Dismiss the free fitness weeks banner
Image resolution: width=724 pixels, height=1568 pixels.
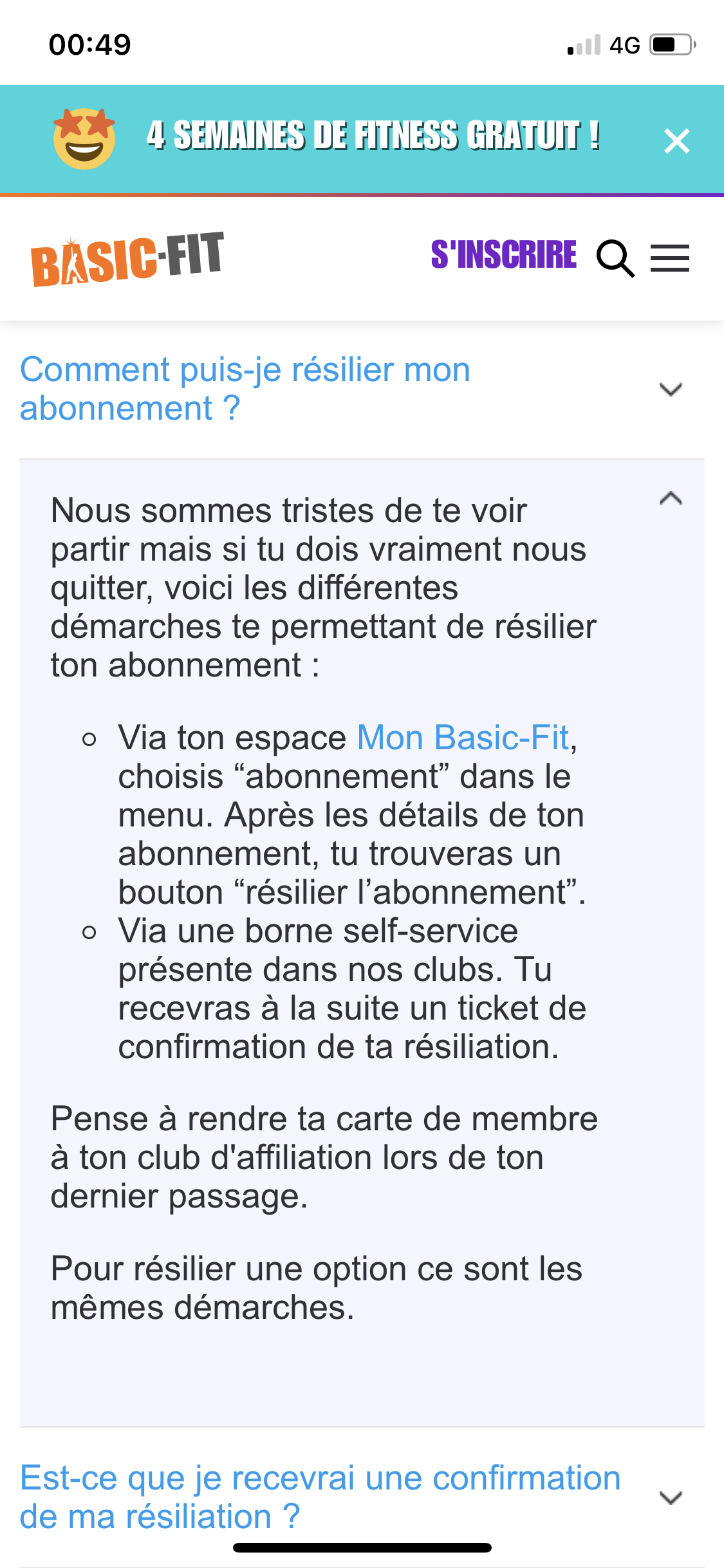coord(676,141)
